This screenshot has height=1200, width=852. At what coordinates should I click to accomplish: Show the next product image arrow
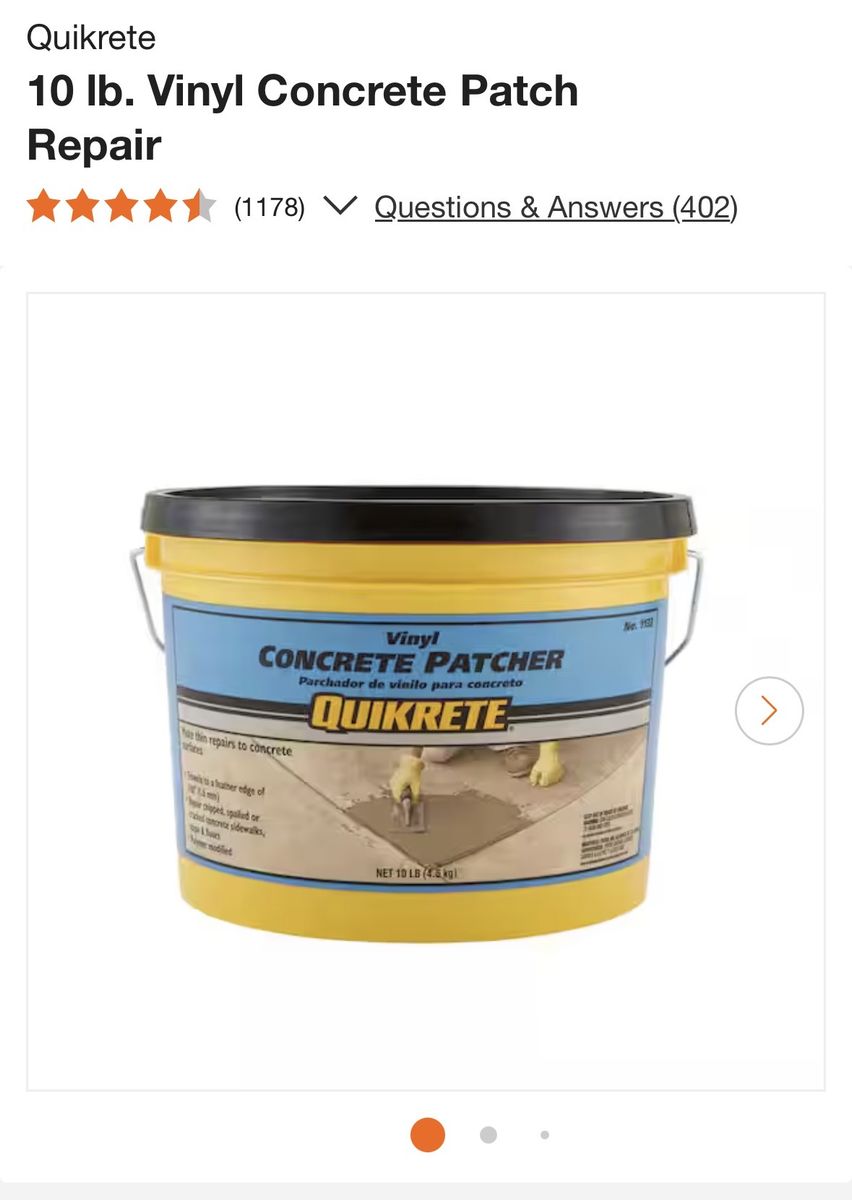pyautogui.click(x=768, y=710)
